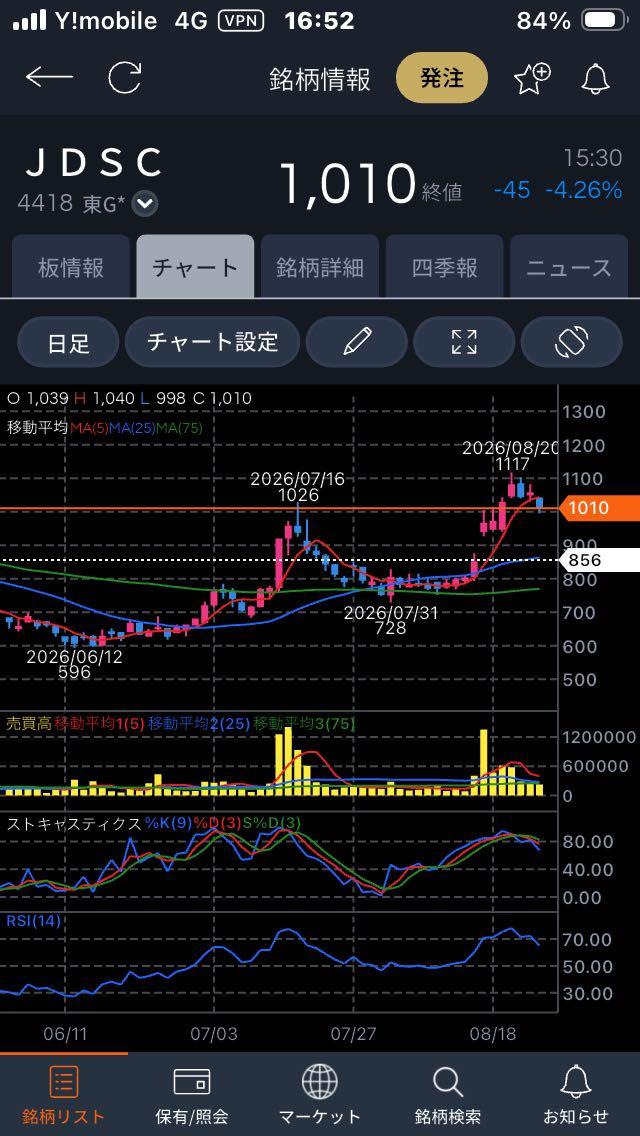Open the お知らせ notifications tab
The height and width of the screenshot is (1136, 640).
point(575,1095)
